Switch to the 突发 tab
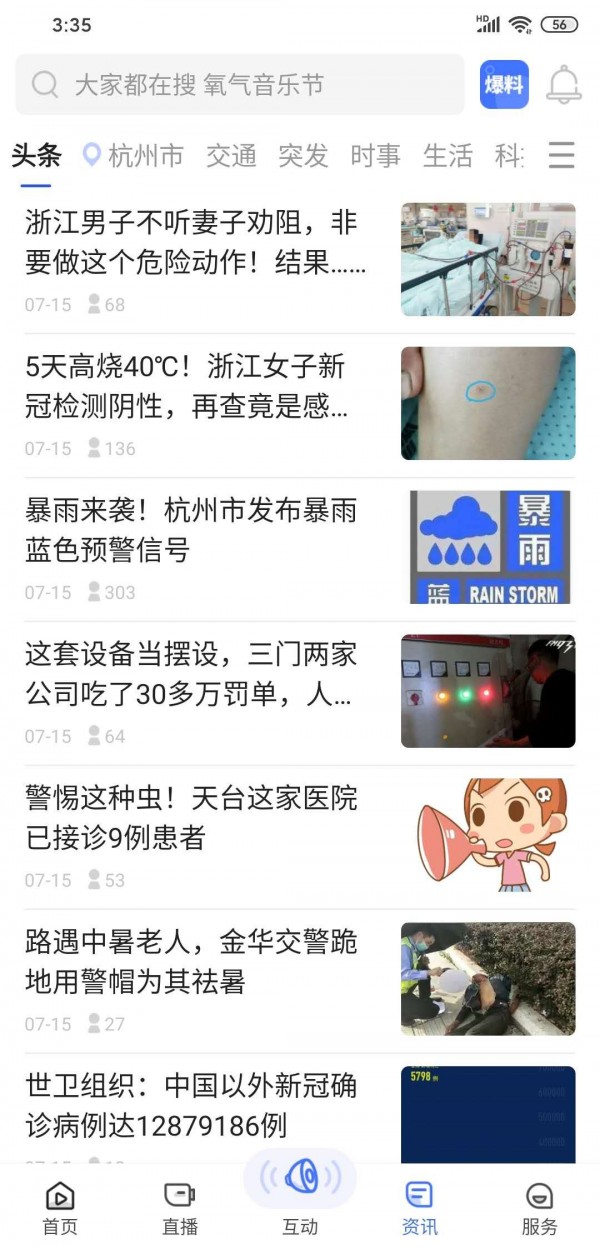Image resolution: width=600 pixels, height=1249 pixels. 303,156
